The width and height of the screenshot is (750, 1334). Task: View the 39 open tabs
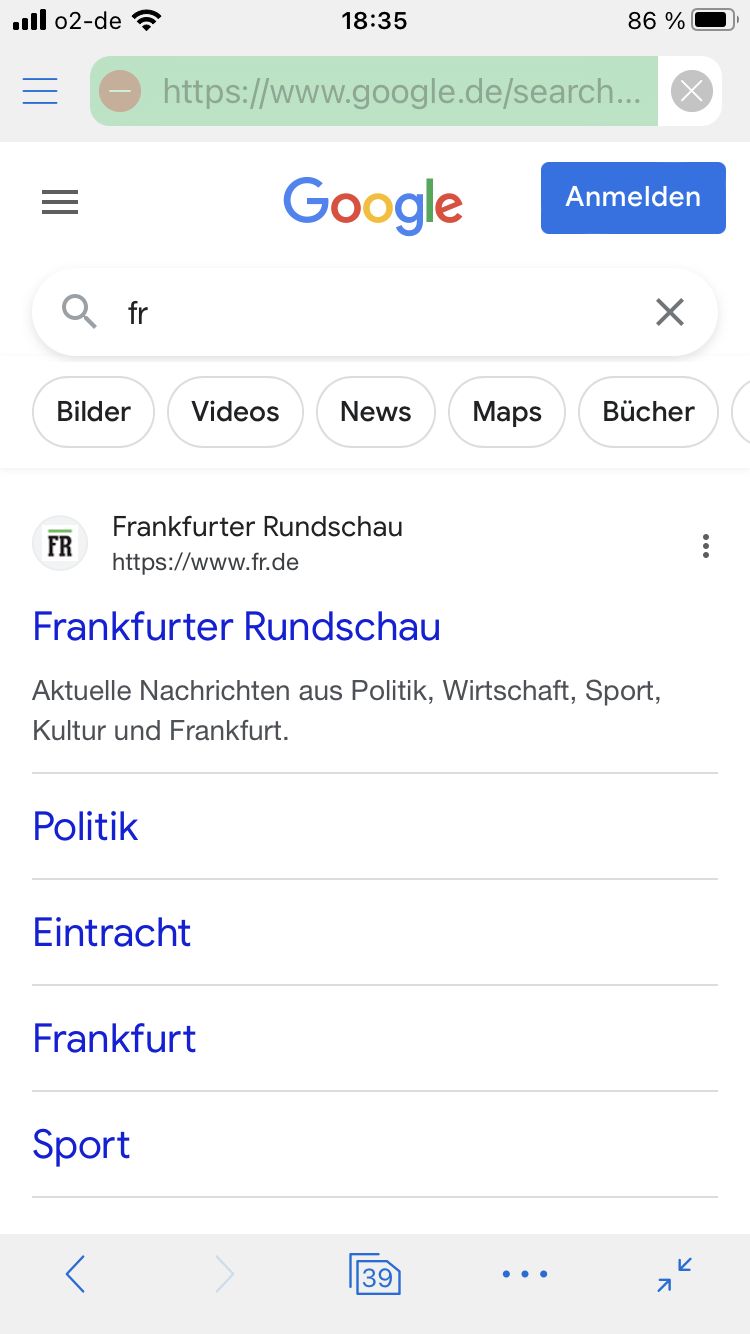click(375, 1275)
